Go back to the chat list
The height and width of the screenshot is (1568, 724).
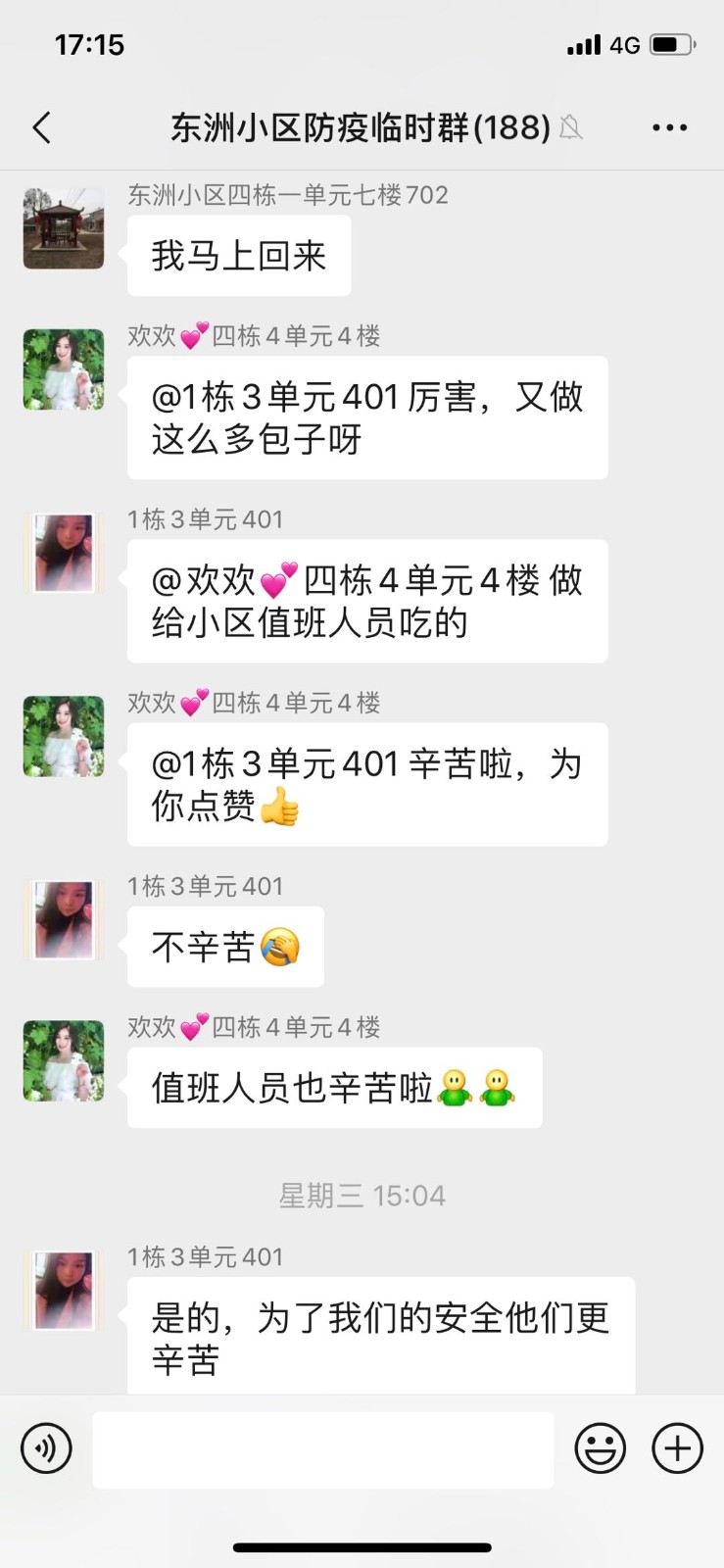pos(41,127)
